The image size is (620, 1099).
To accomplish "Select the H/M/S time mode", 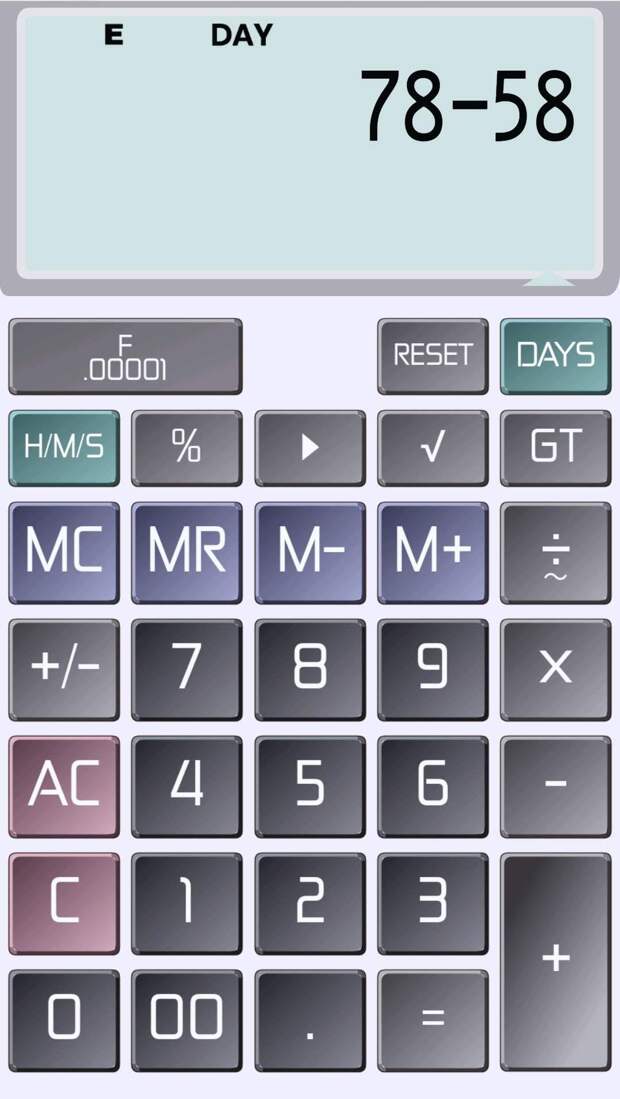I will [64, 448].
